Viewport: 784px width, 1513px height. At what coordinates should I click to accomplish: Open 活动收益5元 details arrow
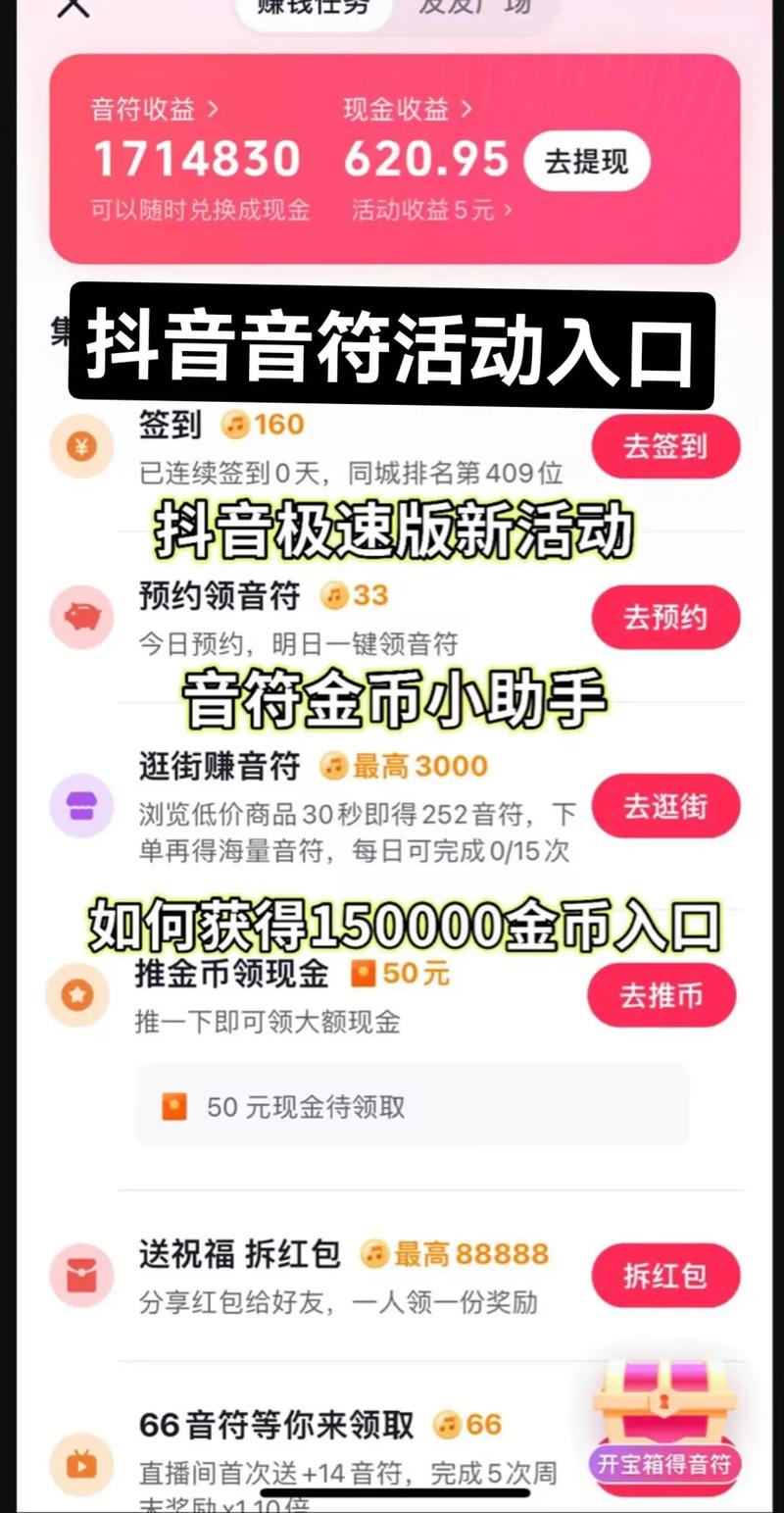pyautogui.click(x=507, y=209)
